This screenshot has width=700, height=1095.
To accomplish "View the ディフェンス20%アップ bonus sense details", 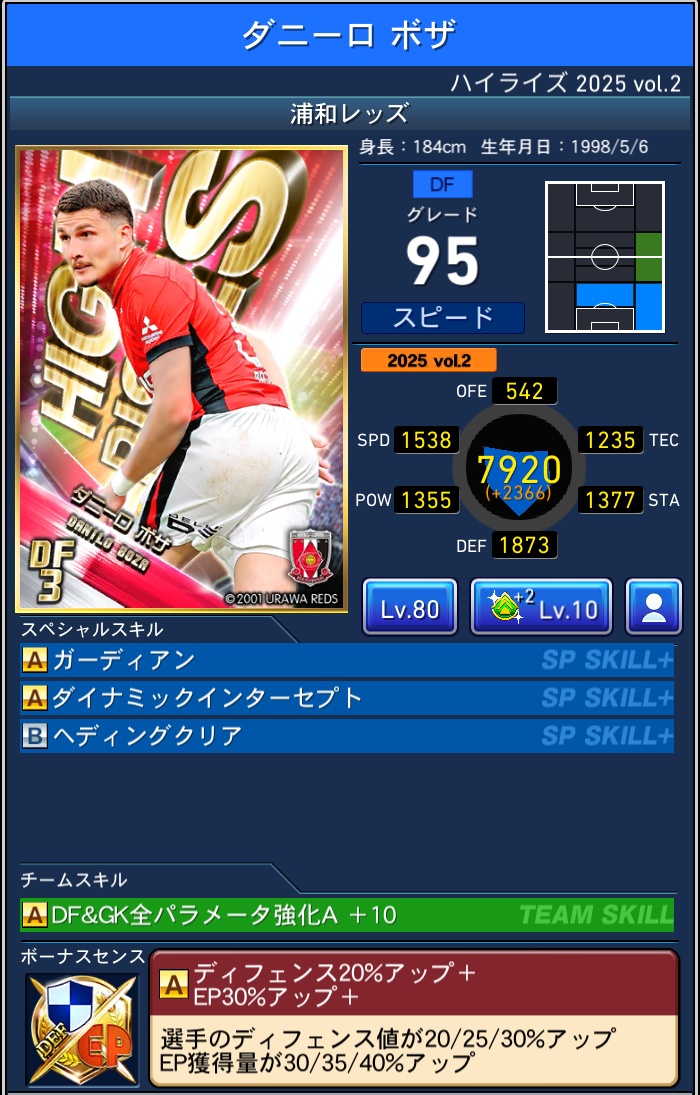I will coord(413,1018).
